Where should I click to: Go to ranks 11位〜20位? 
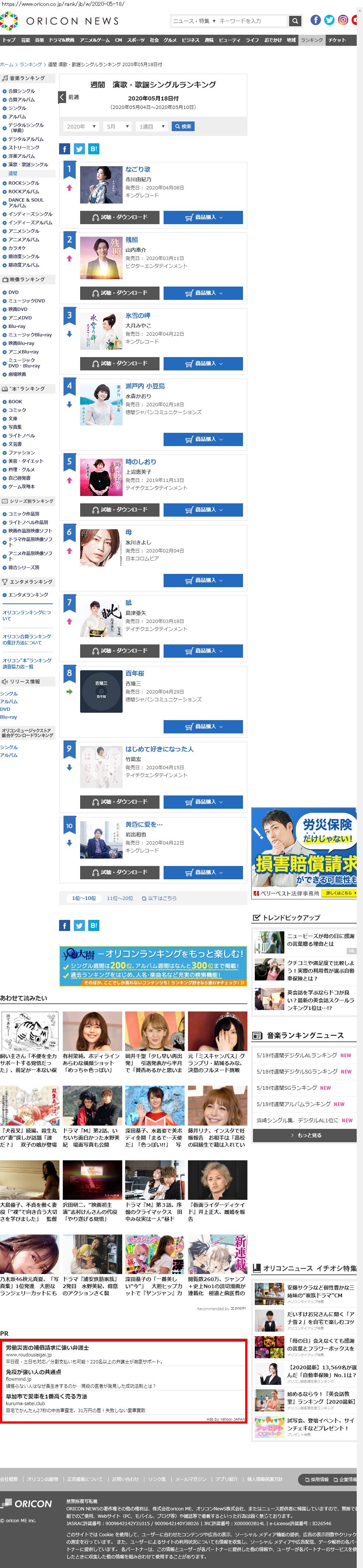click(x=119, y=898)
